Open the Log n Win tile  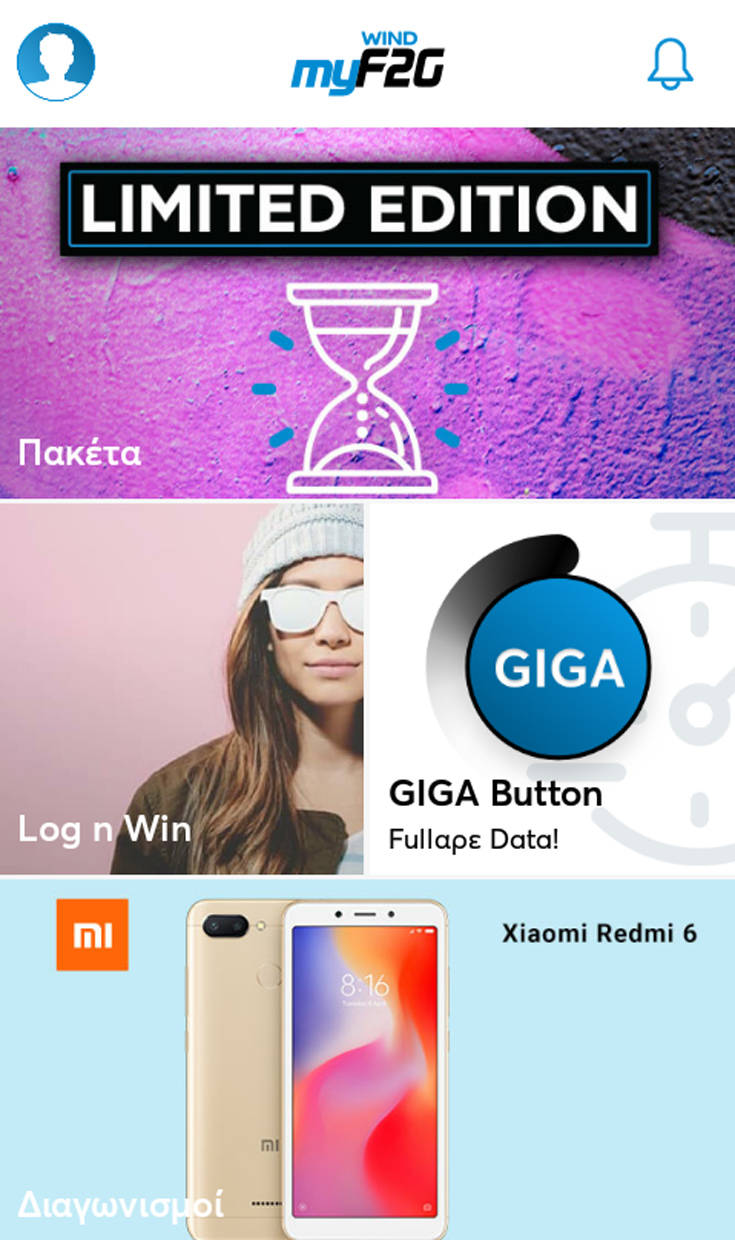pyautogui.click(x=181, y=688)
